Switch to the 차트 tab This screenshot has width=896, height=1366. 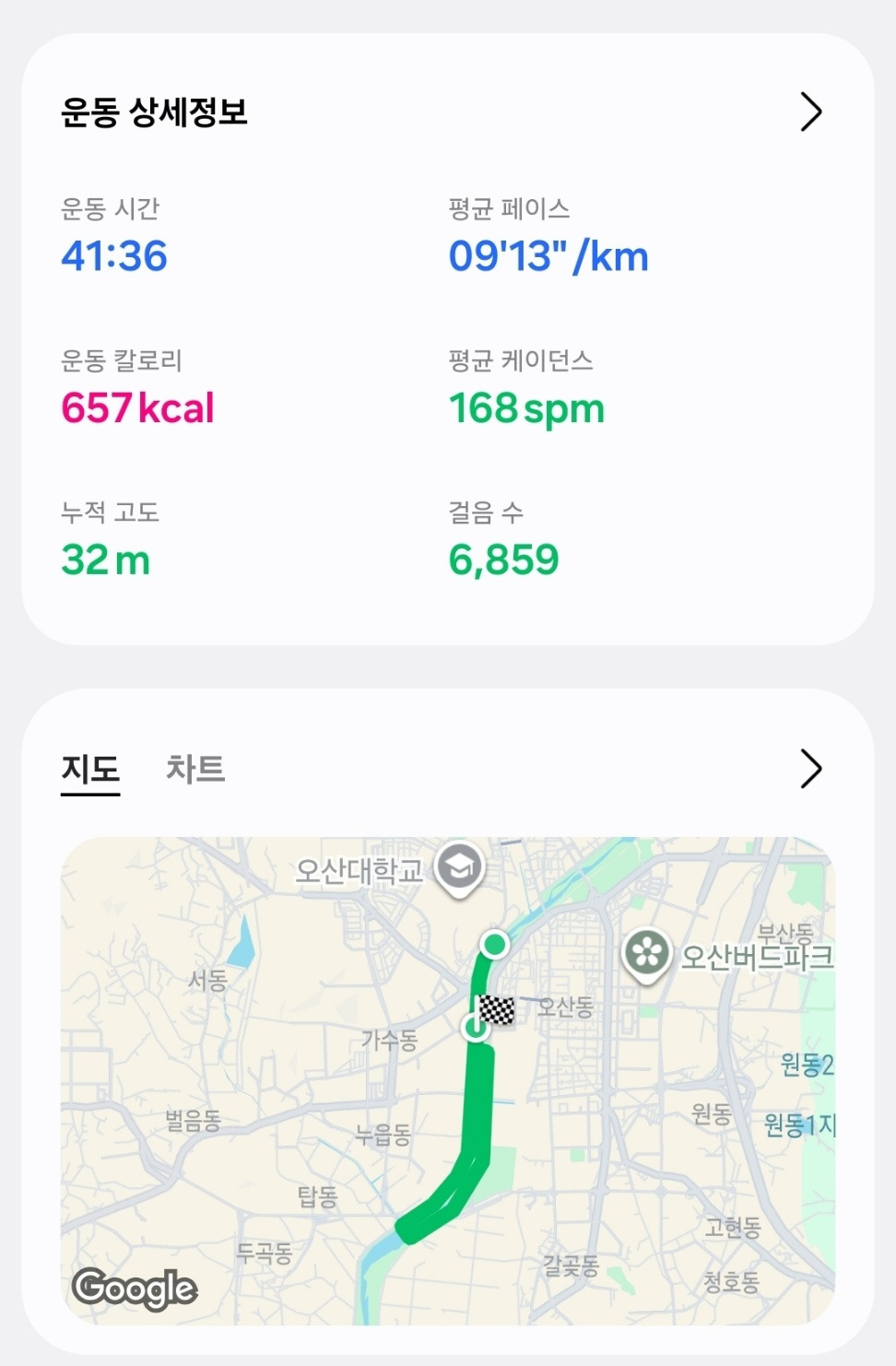(x=195, y=769)
